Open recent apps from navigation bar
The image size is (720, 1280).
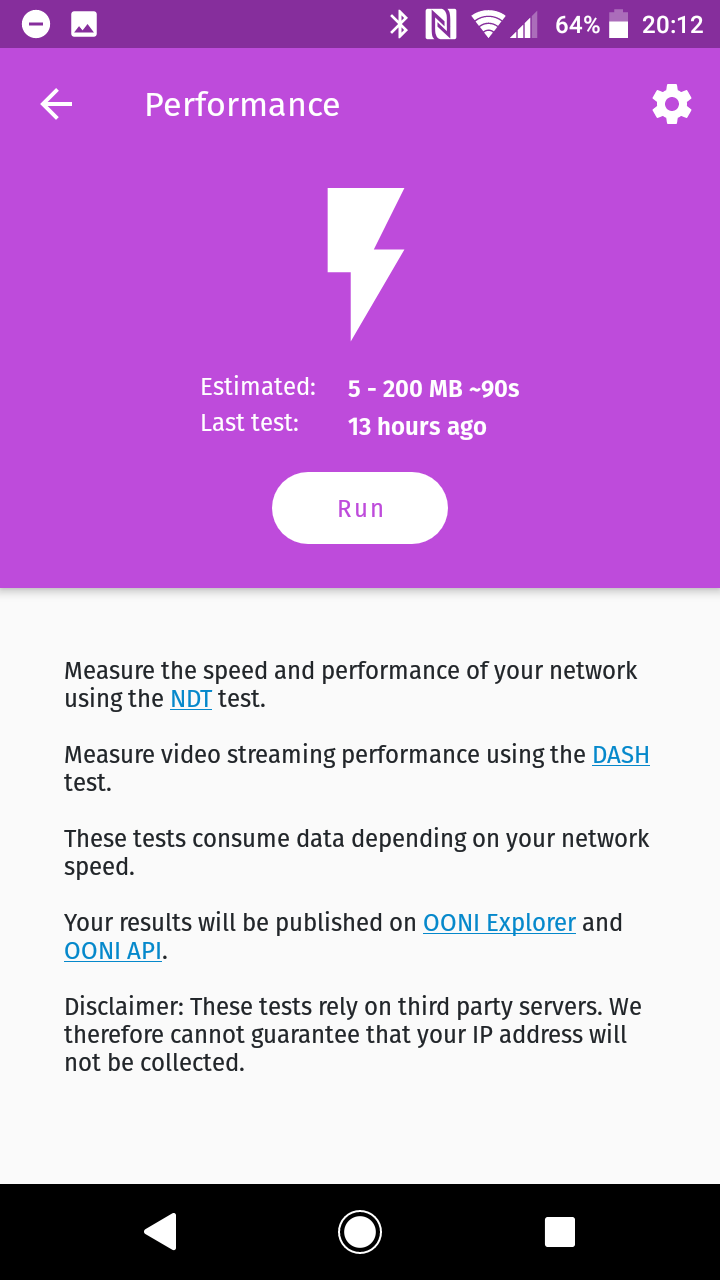[x=560, y=1232]
